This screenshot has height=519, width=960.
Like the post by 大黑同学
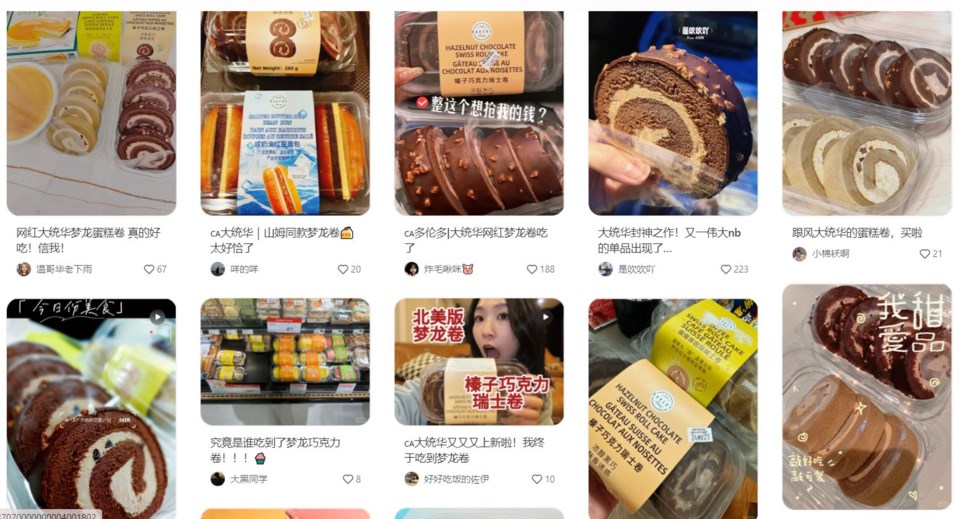pos(347,479)
